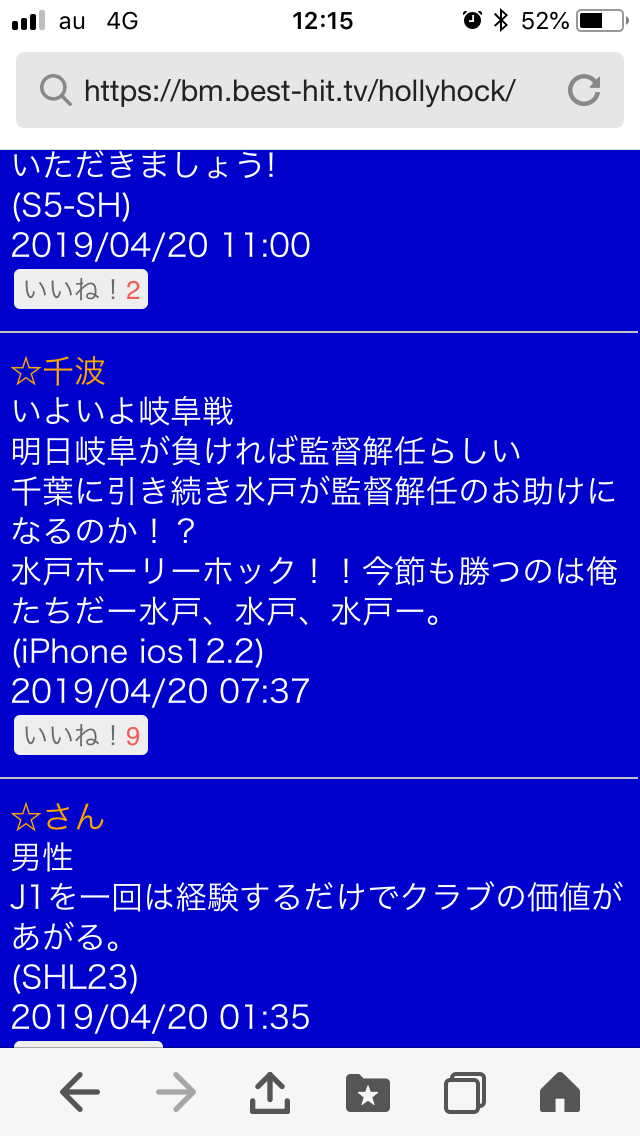The height and width of the screenshot is (1136, 640).
Task: Go to the browser home page
Action: 560,1093
